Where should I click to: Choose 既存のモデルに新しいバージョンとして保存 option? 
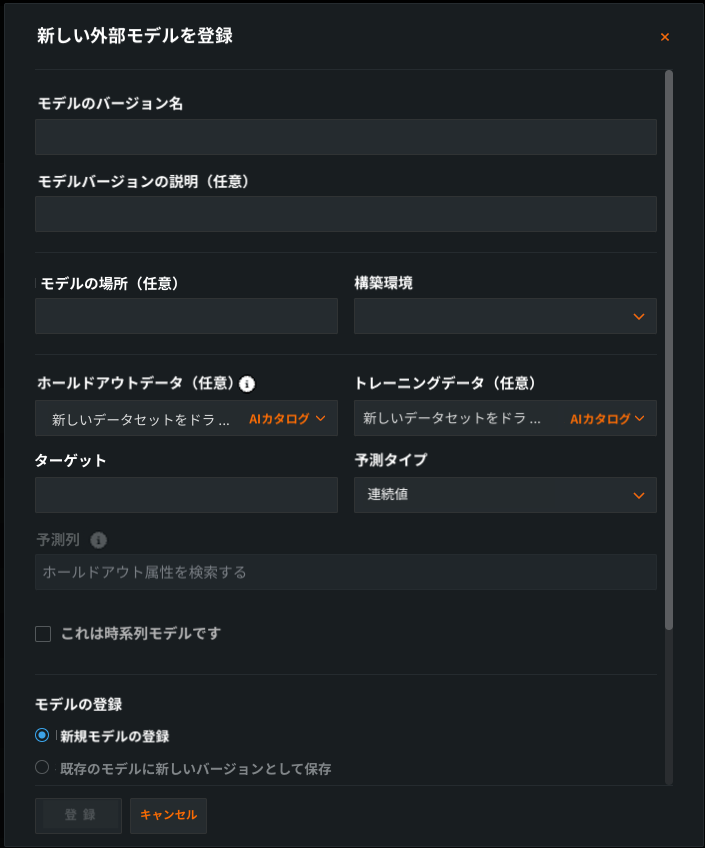(42, 768)
